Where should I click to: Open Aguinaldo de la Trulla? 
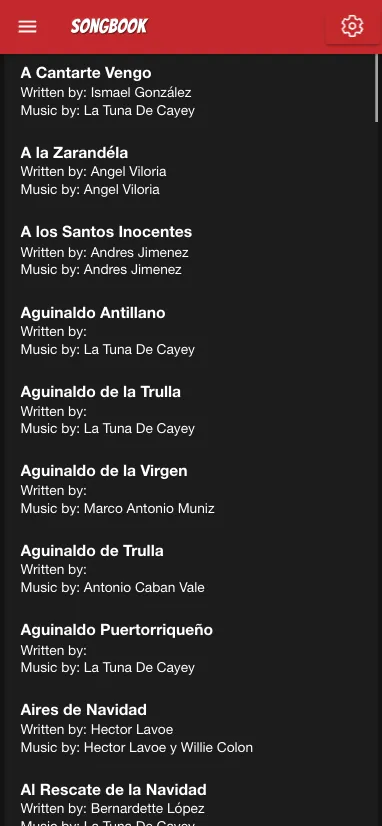pyautogui.click(x=191, y=410)
